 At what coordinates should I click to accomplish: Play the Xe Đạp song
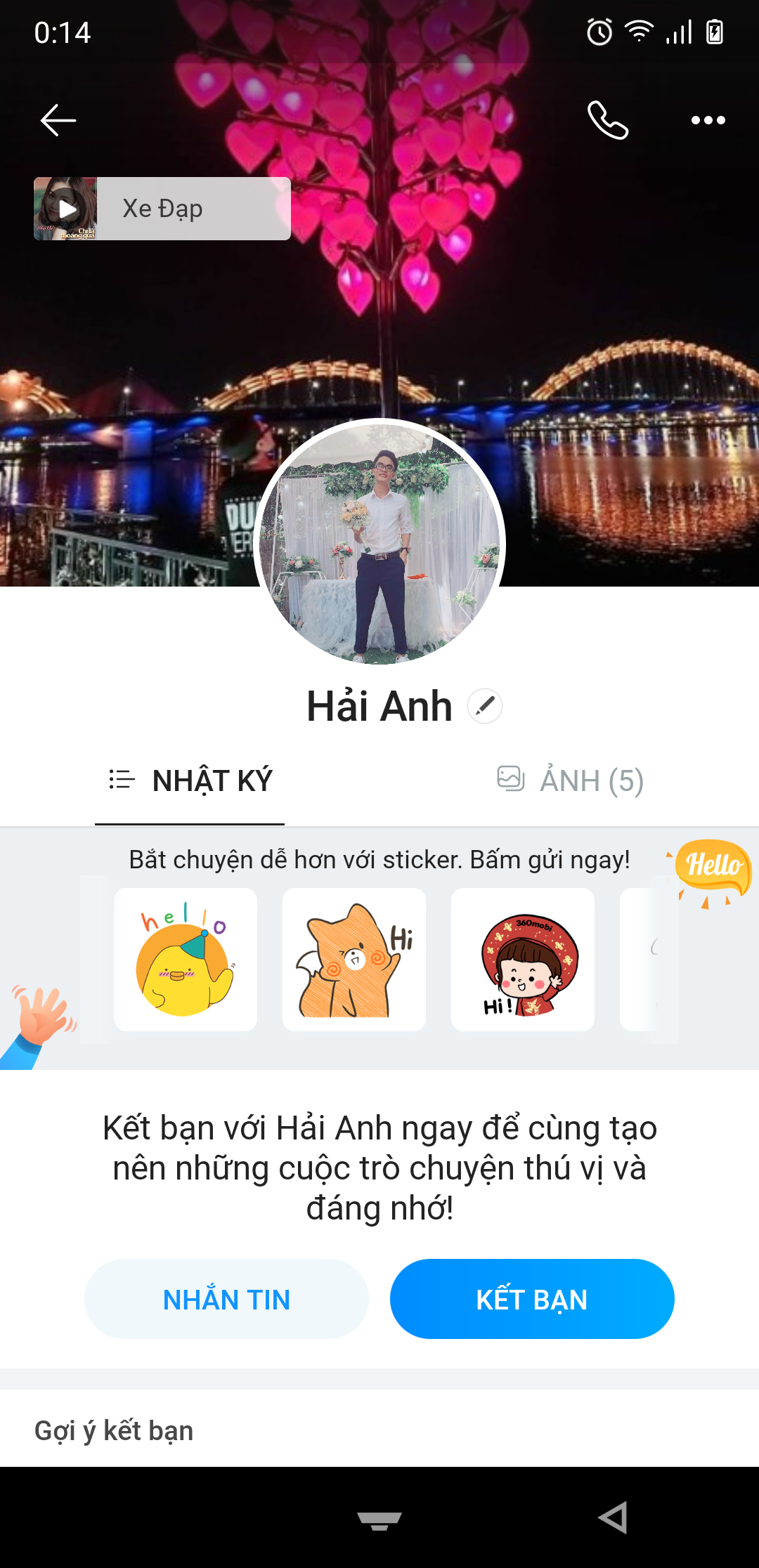pos(67,209)
